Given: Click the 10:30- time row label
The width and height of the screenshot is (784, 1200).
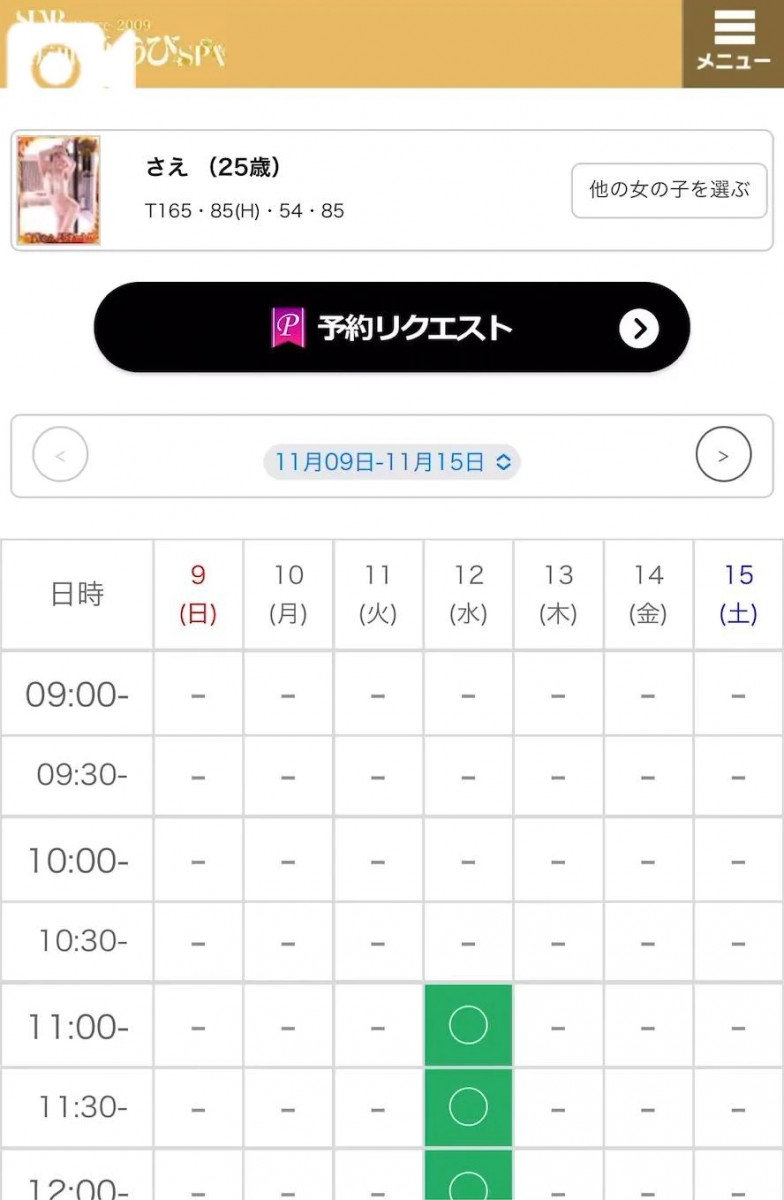Looking at the screenshot, I should pos(77,940).
